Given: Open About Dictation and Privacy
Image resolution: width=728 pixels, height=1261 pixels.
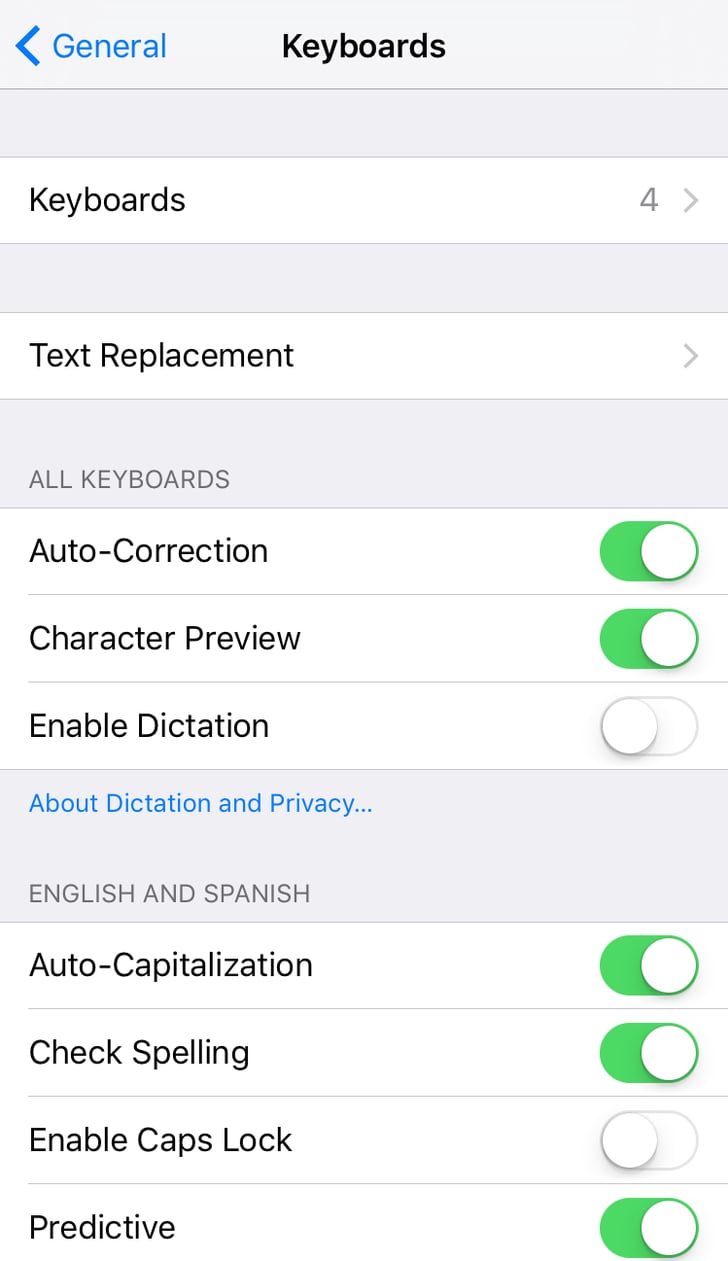Looking at the screenshot, I should (x=200, y=803).
